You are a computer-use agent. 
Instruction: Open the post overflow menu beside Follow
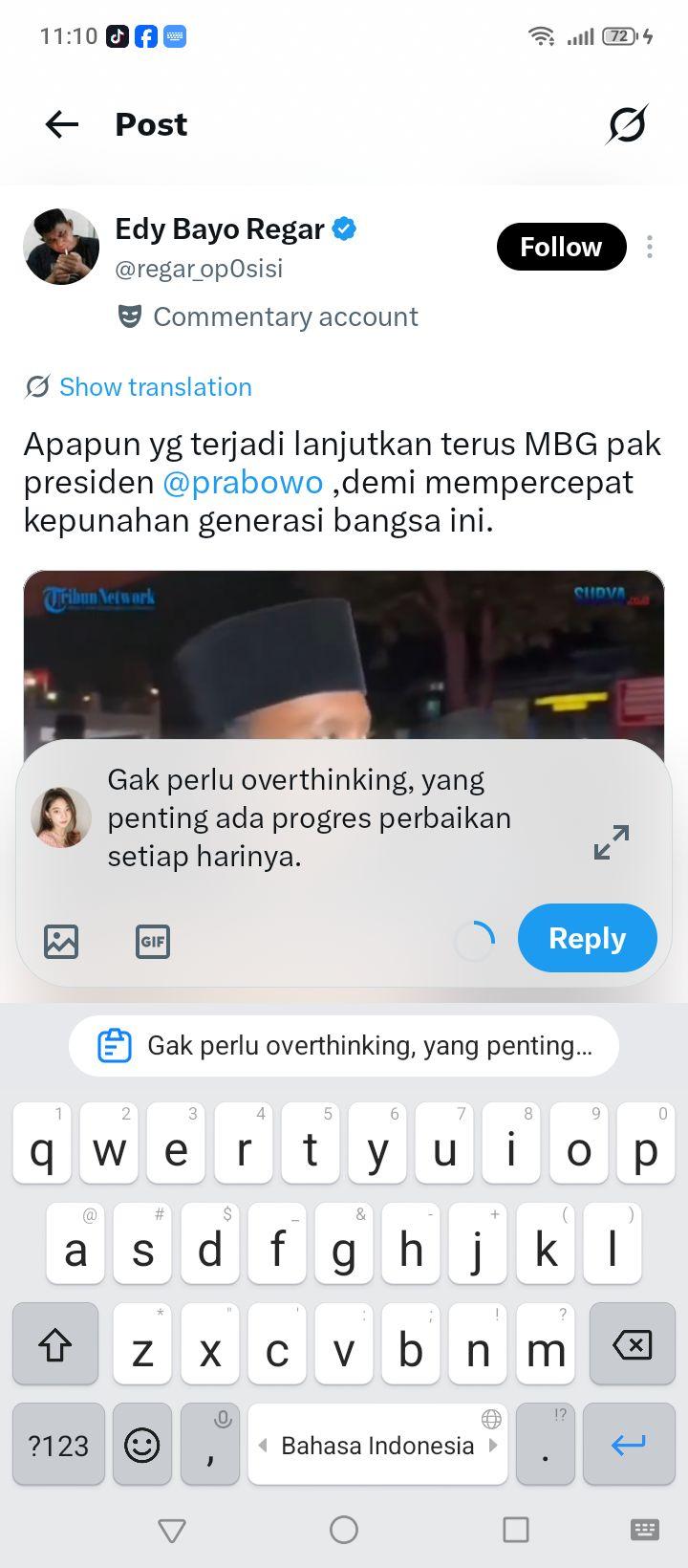click(x=650, y=247)
